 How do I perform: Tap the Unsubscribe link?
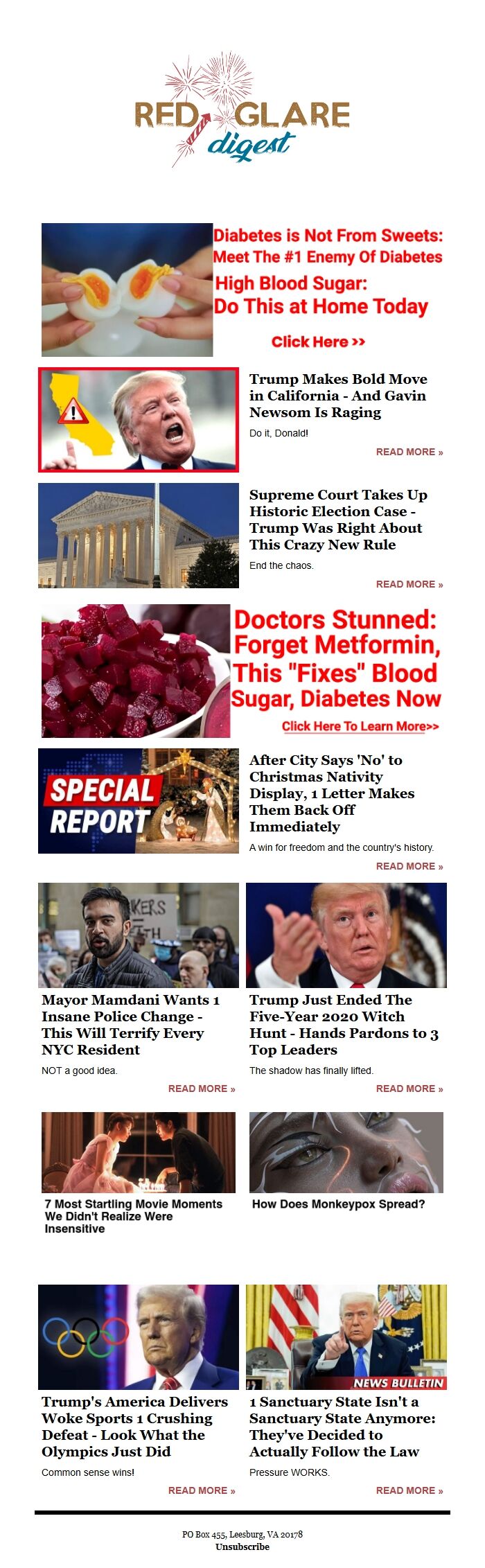click(x=242, y=1547)
